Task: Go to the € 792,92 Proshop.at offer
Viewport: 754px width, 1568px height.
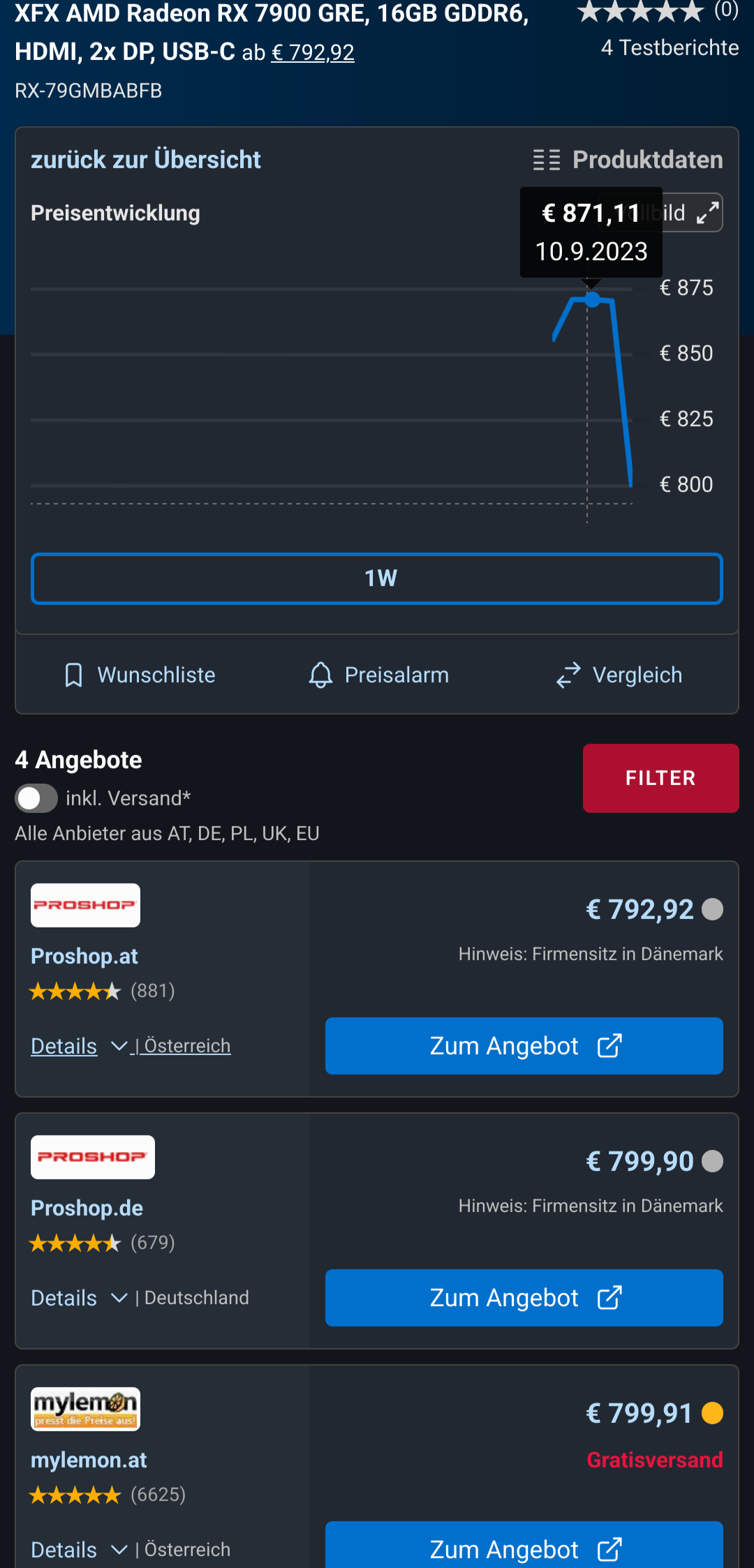Action: [524, 1046]
